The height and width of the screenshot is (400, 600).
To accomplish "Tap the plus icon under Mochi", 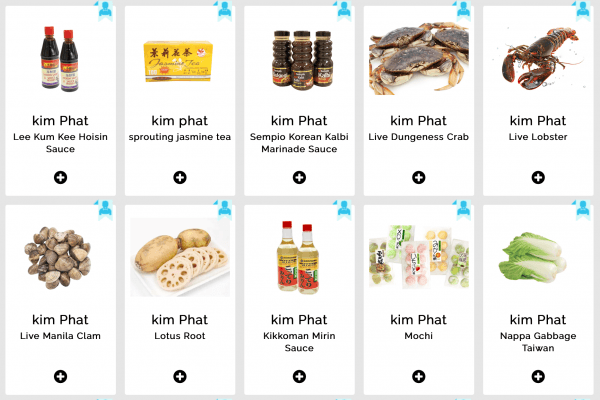I will click(x=418, y=376).
